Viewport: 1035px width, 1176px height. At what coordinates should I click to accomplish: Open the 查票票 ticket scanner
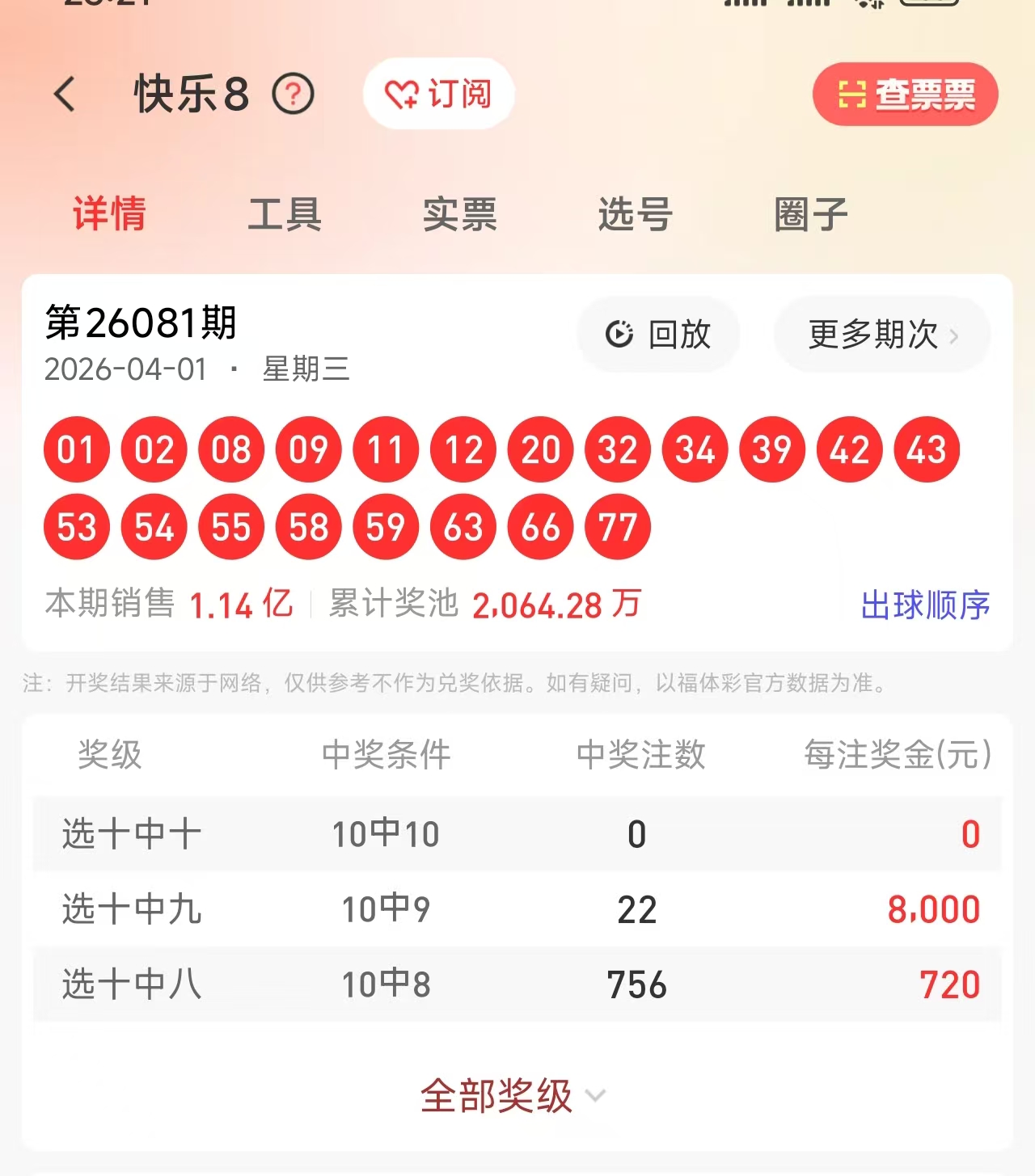pos(905,95)
